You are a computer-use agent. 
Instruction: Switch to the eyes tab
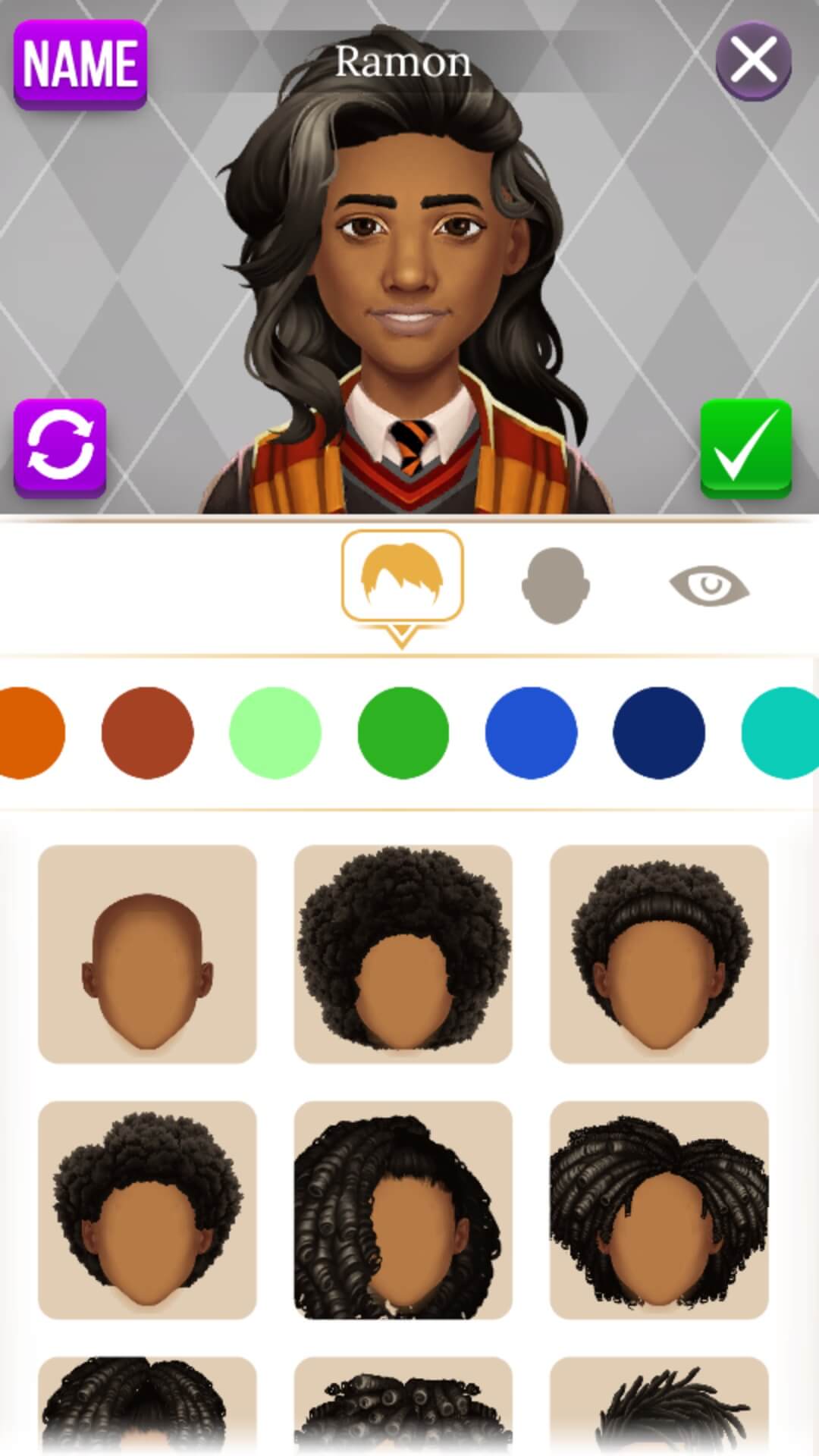click(x=709, y=585)
